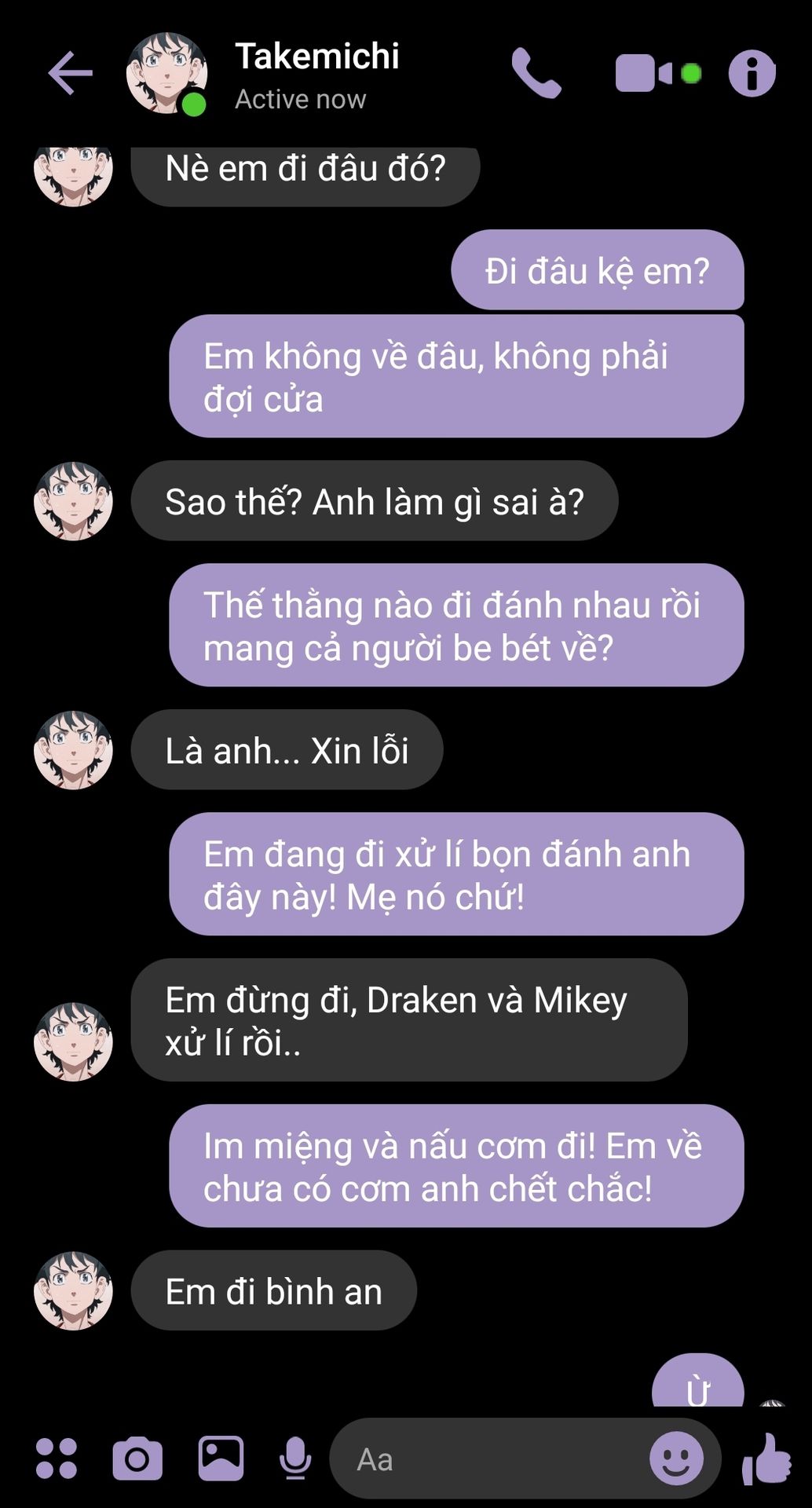Go back to the chats list
The width and height of the screenshot is (812, 1508).
coord(71,73)
